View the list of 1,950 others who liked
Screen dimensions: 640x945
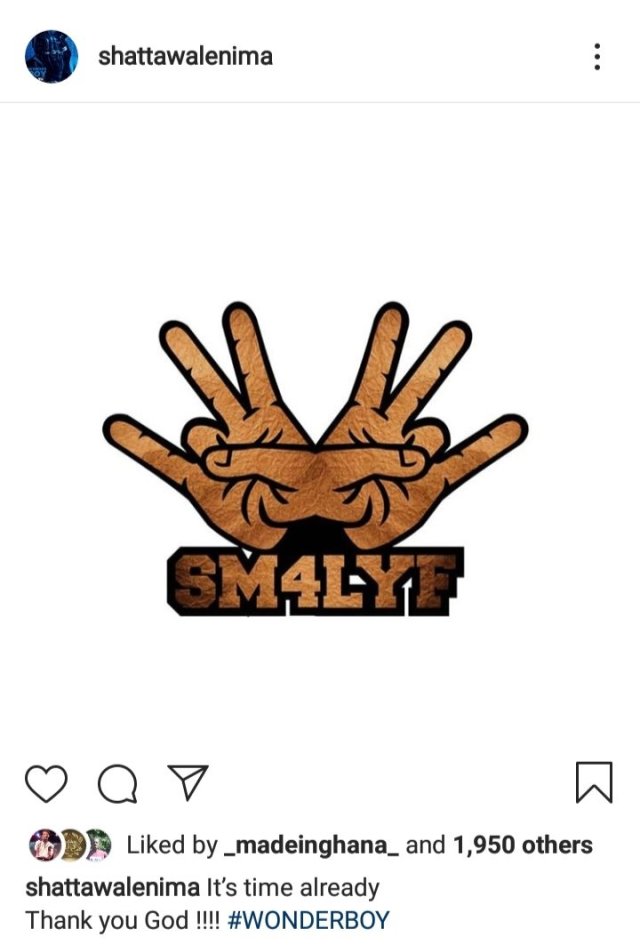click(x=522, y=845)
